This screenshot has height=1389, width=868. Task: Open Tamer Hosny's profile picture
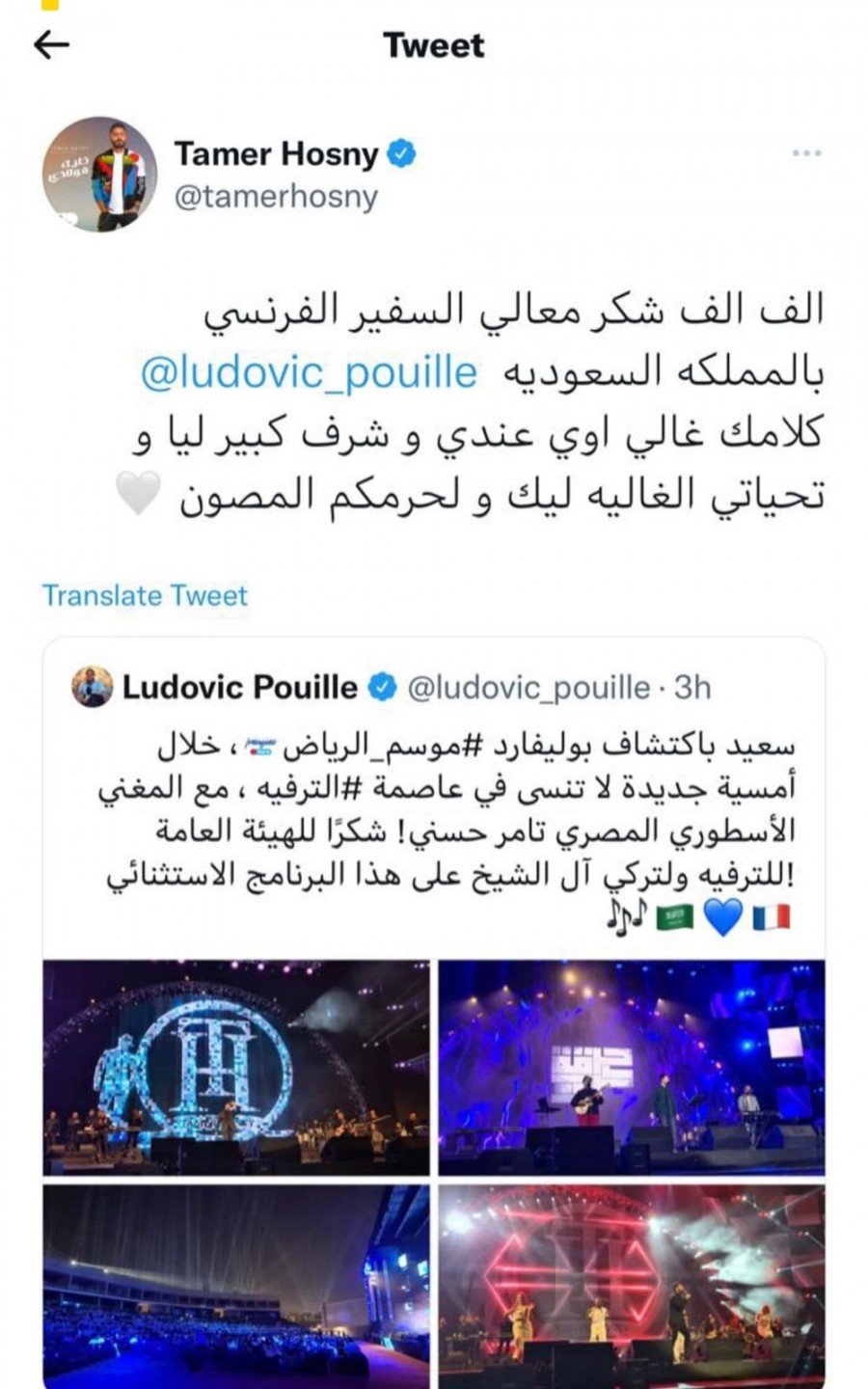99,175
